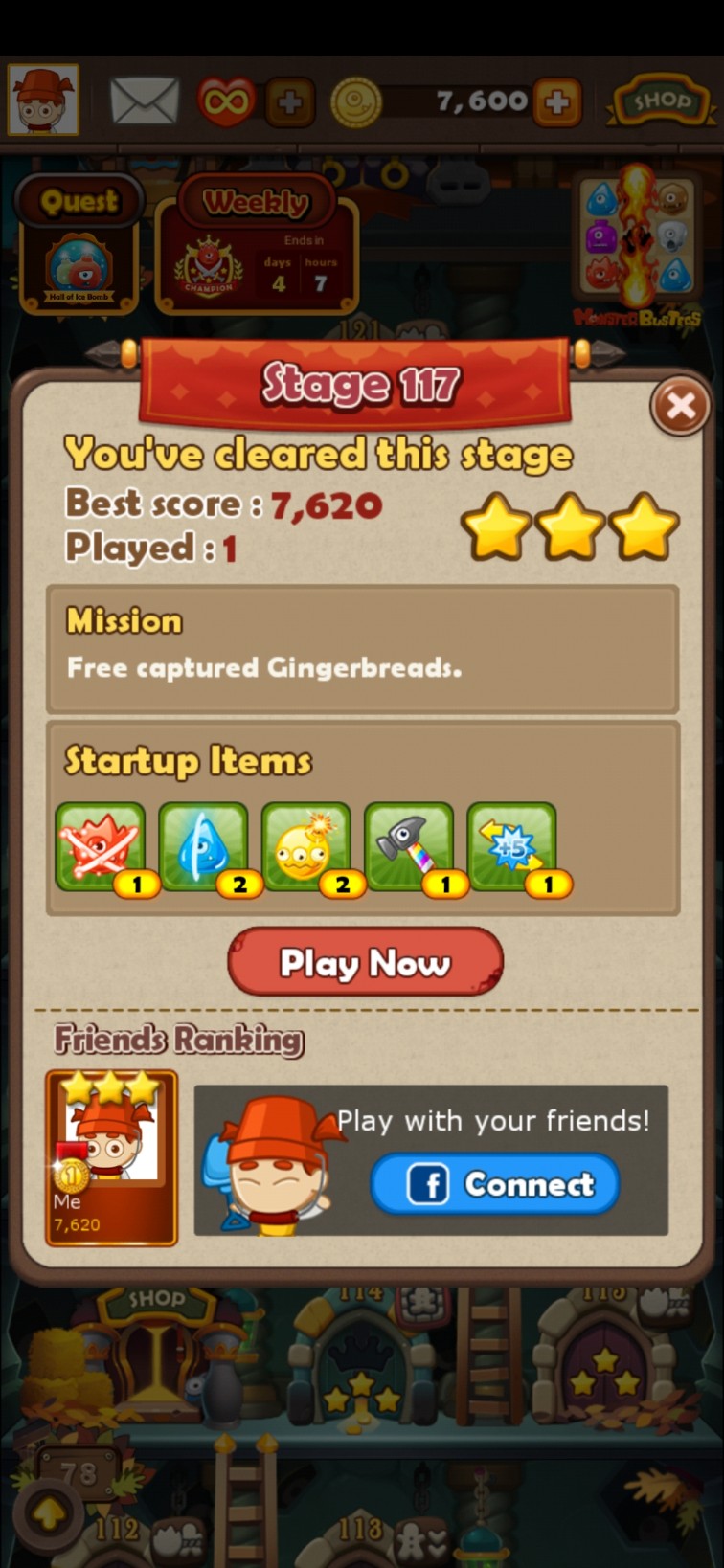
Task: Select the yellow bomb startup item
Action: (306, 848)
